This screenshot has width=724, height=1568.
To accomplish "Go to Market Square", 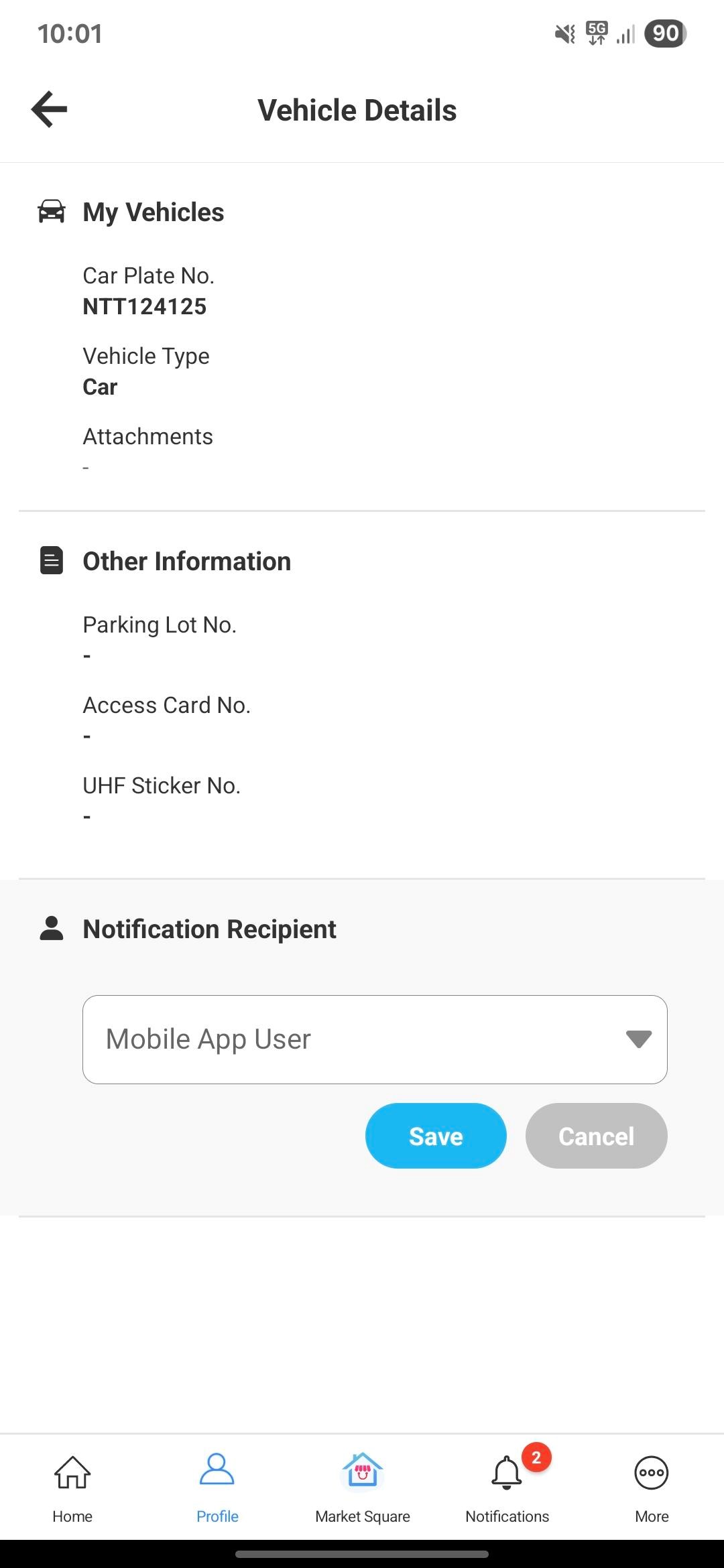I will tap(363, 1488).
